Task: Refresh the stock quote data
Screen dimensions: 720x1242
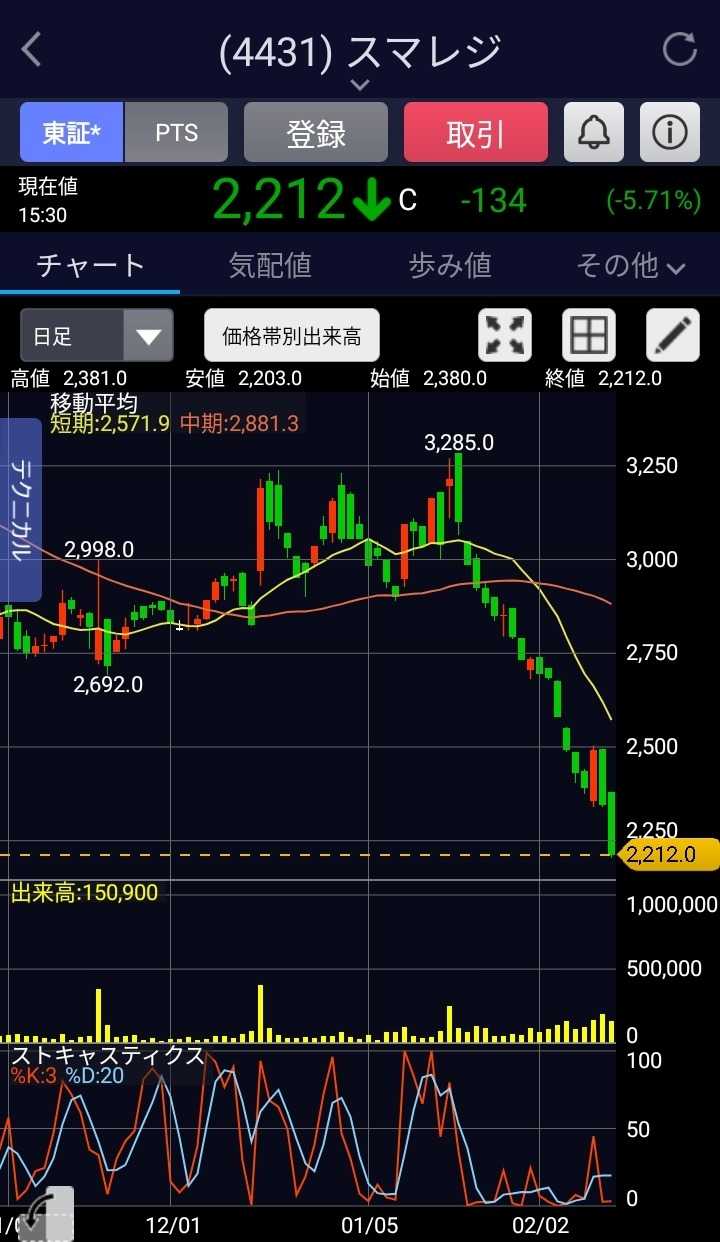Action: click(680, 49)
